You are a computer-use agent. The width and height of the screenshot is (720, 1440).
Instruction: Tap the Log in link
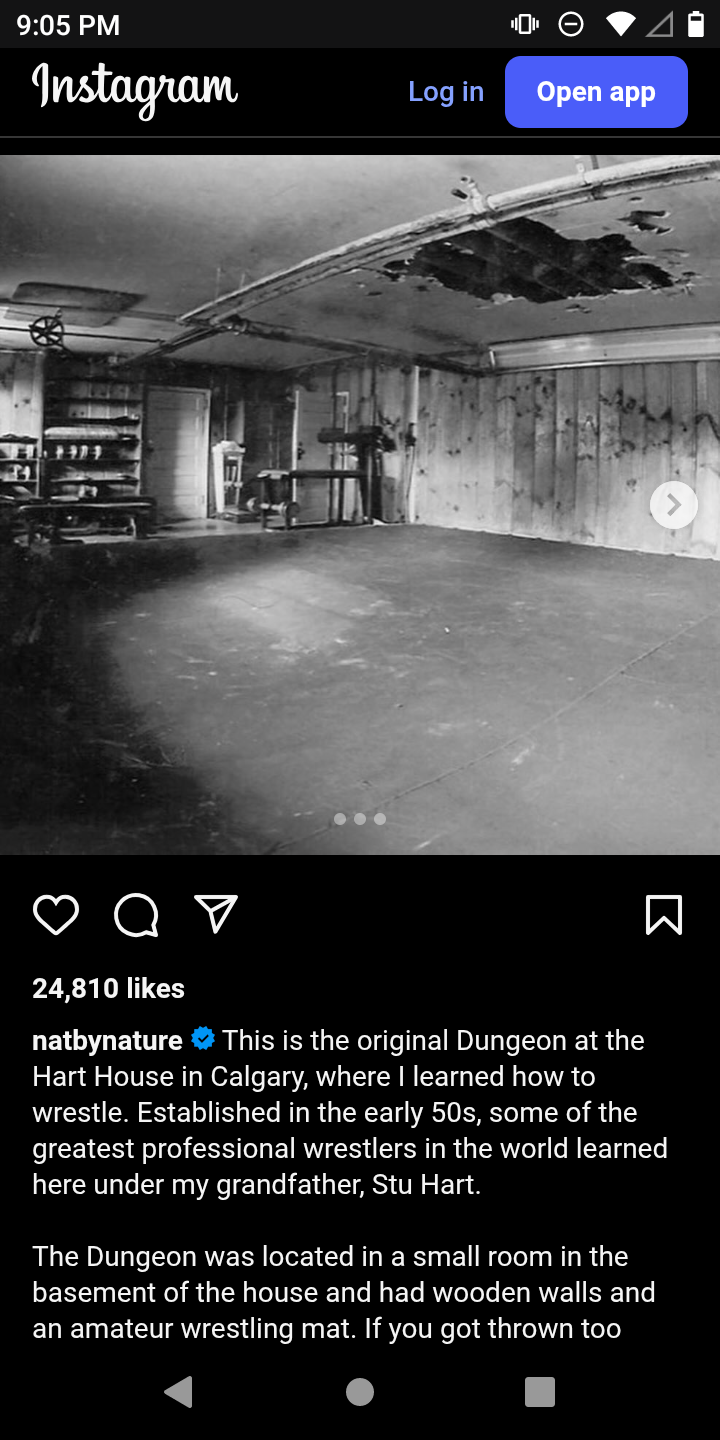446,92
